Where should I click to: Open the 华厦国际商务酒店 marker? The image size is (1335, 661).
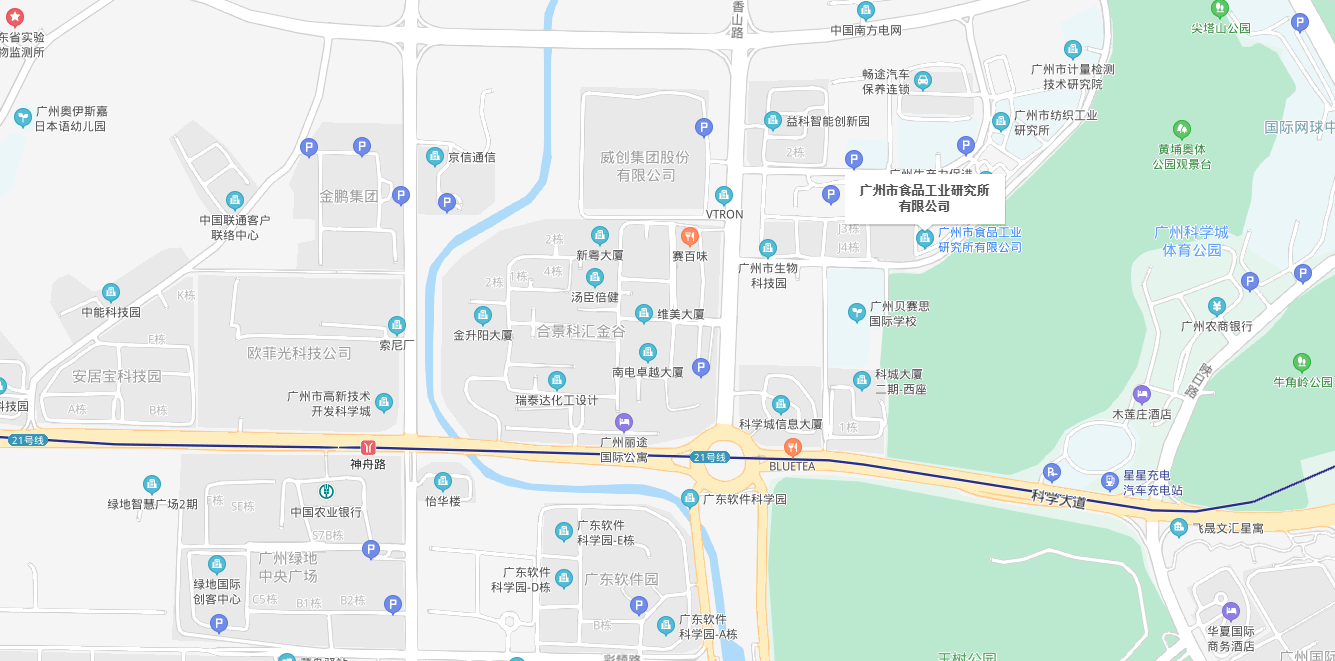click(x=1230, y=611)
